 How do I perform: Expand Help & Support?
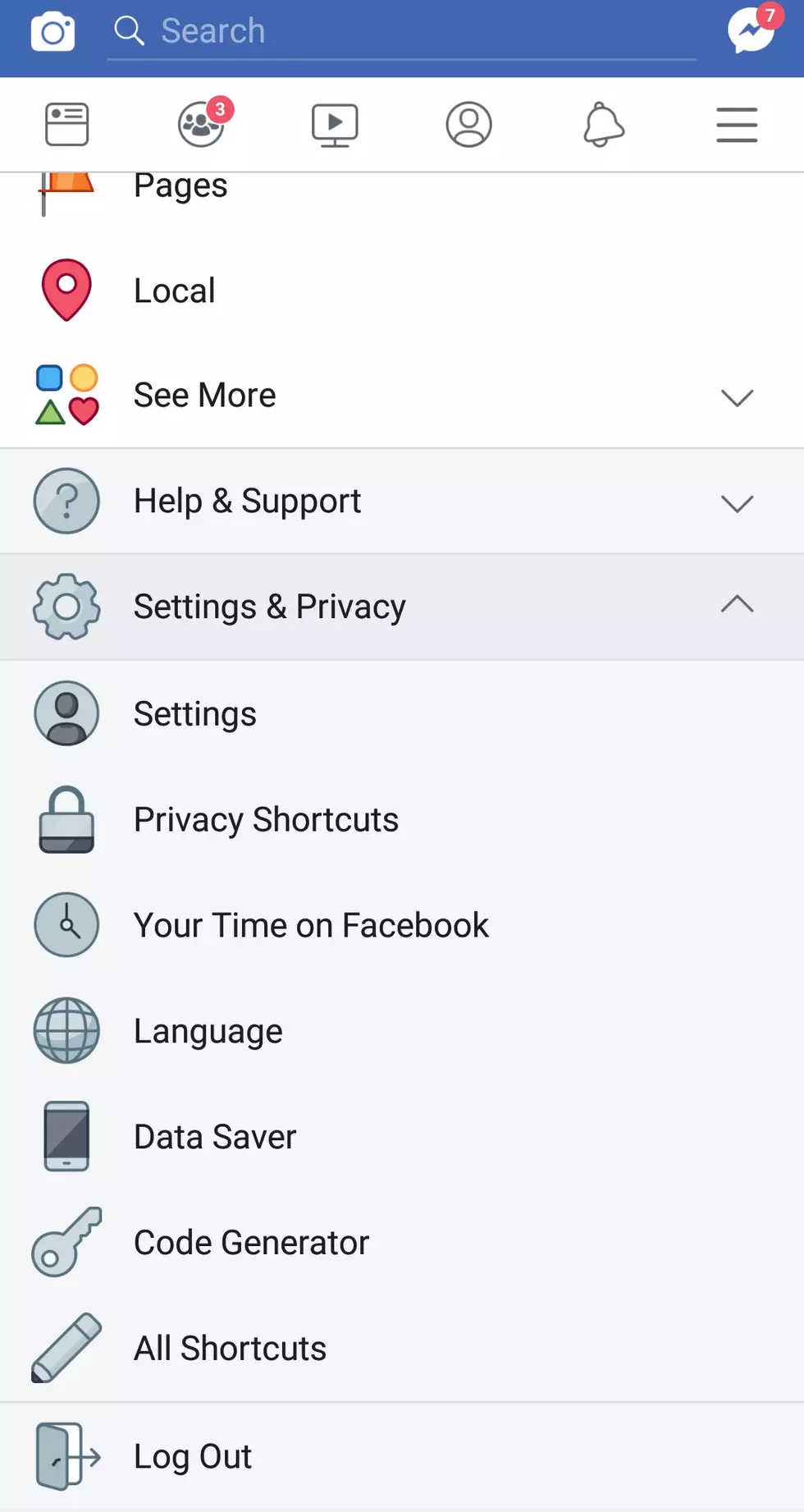click(x=402, y=502)
